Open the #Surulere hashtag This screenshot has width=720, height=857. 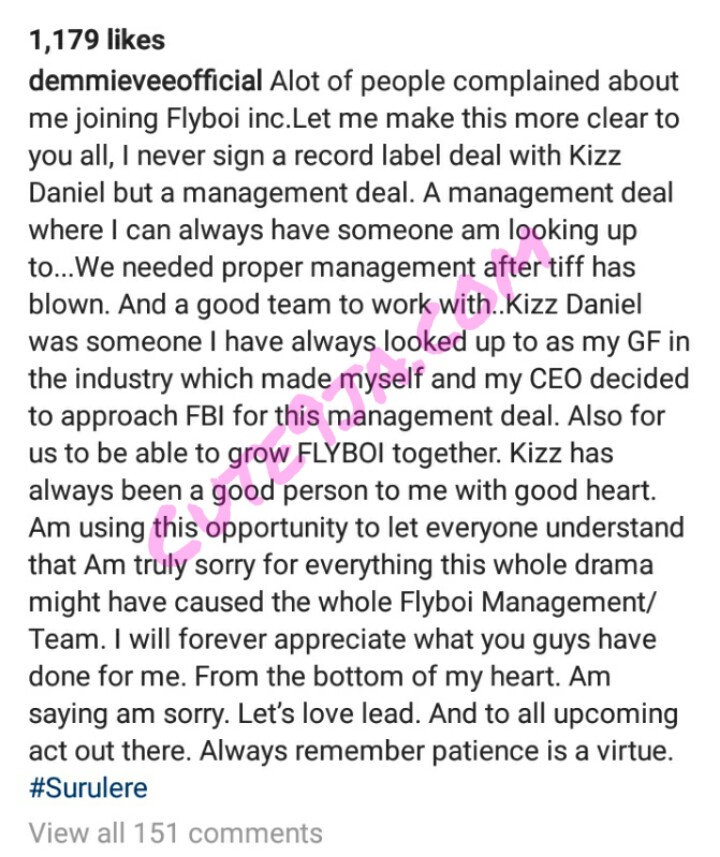(x=88, y=788)
